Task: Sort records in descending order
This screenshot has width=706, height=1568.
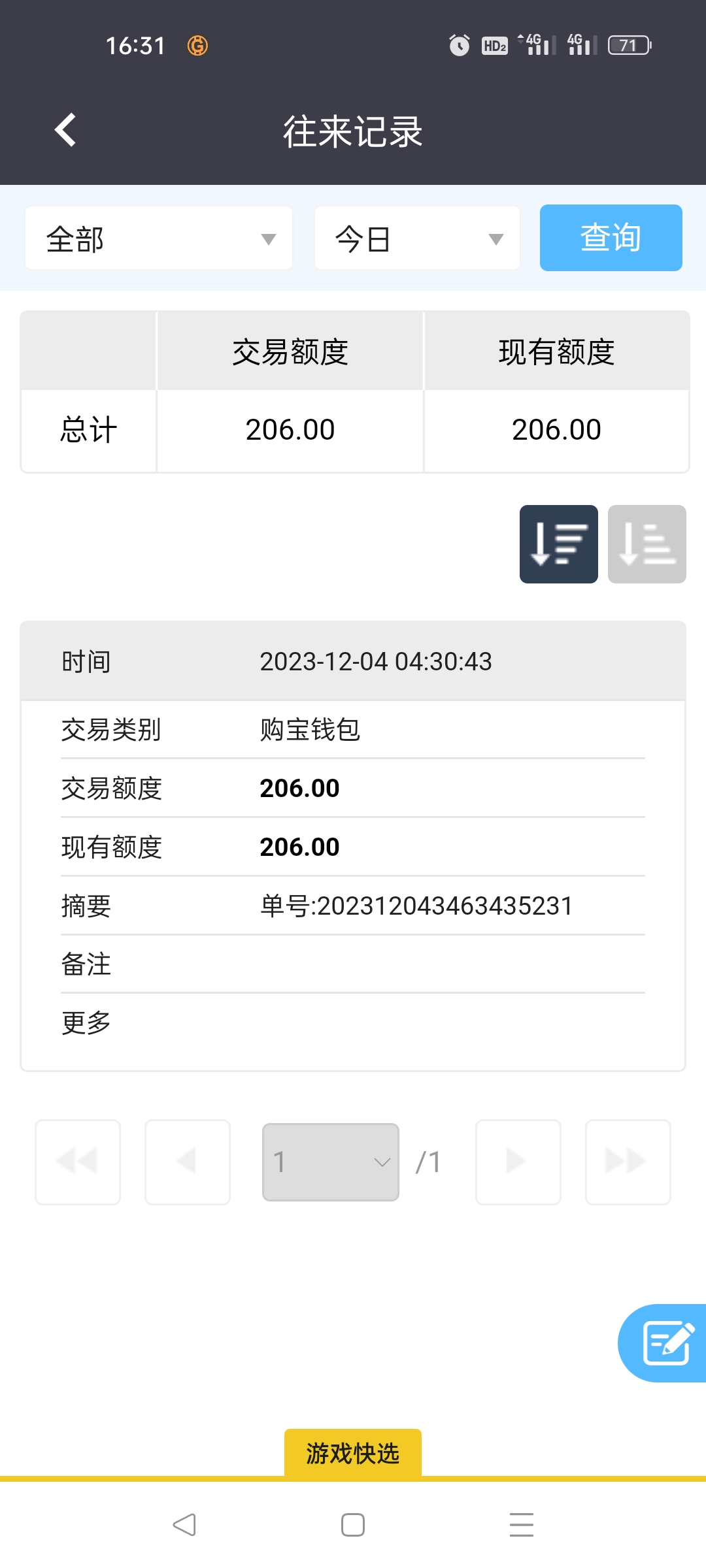Action: point(558,544)
